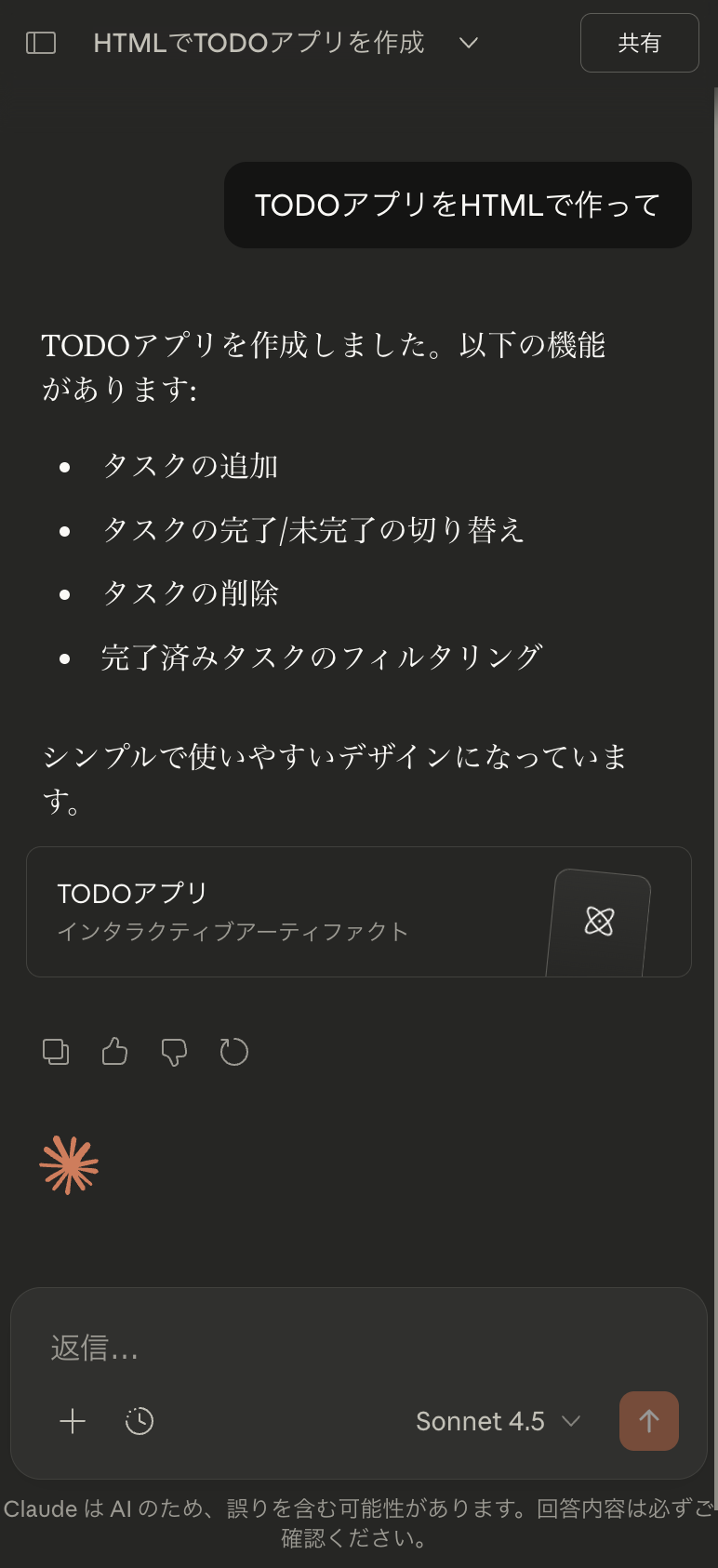Expand the chevron next to the chat title
Viewport: 718px width, 1568px height.
pyautogui.click(x=468, y=43)
